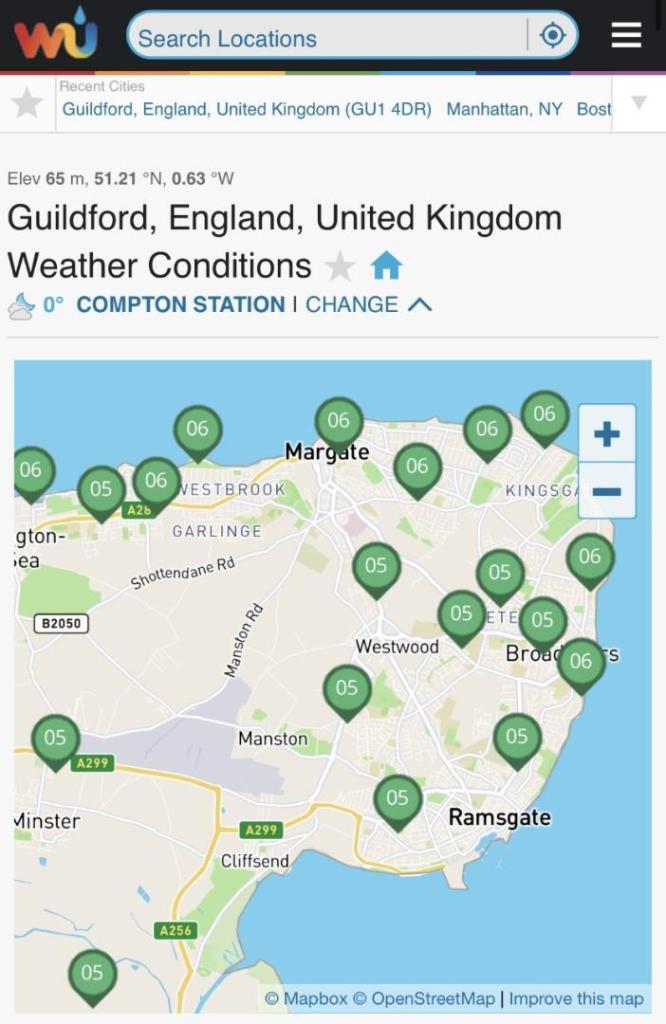The width and height of the screenshot is (666, 1024).
Task: Use current location target icon
Action: (552, 35)
